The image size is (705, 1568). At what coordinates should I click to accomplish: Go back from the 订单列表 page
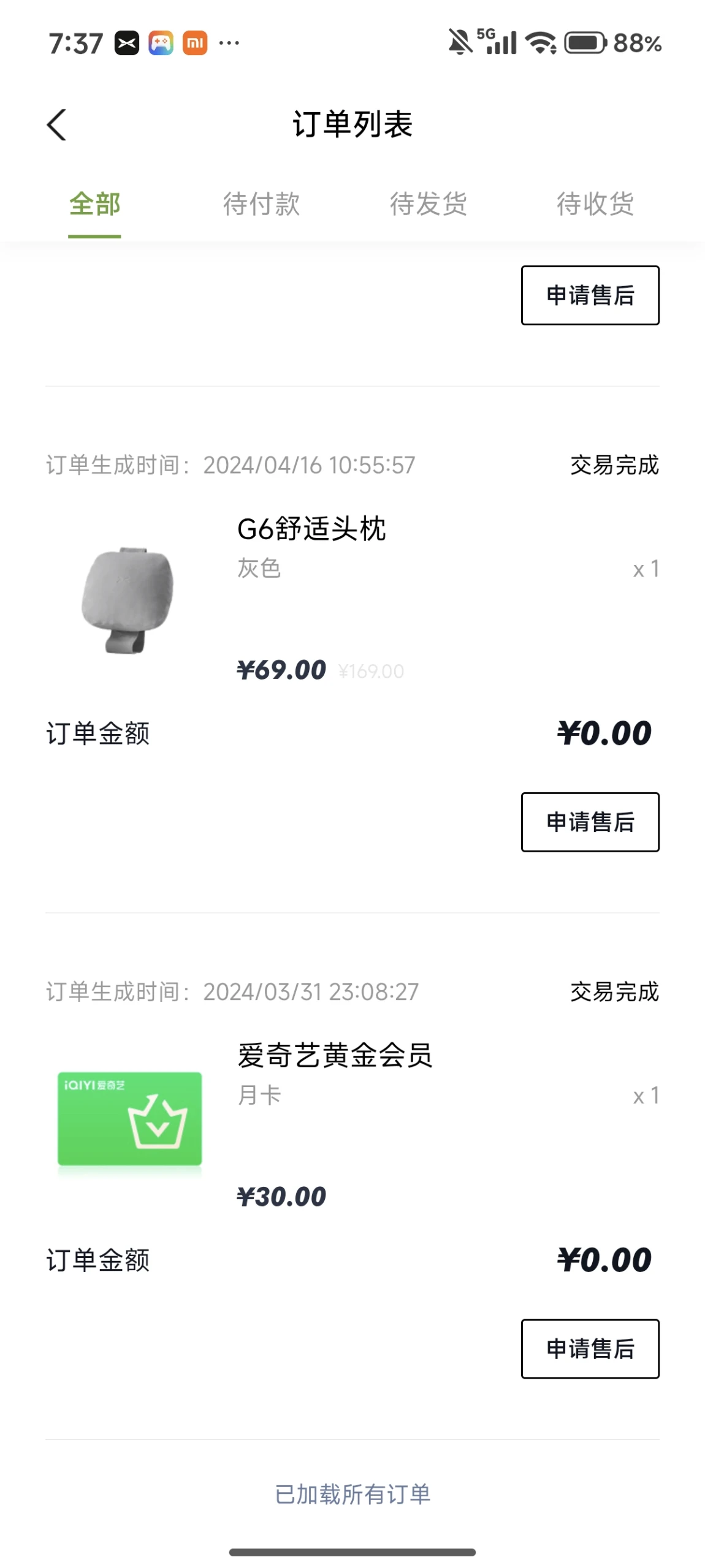[x=57, y=125]
